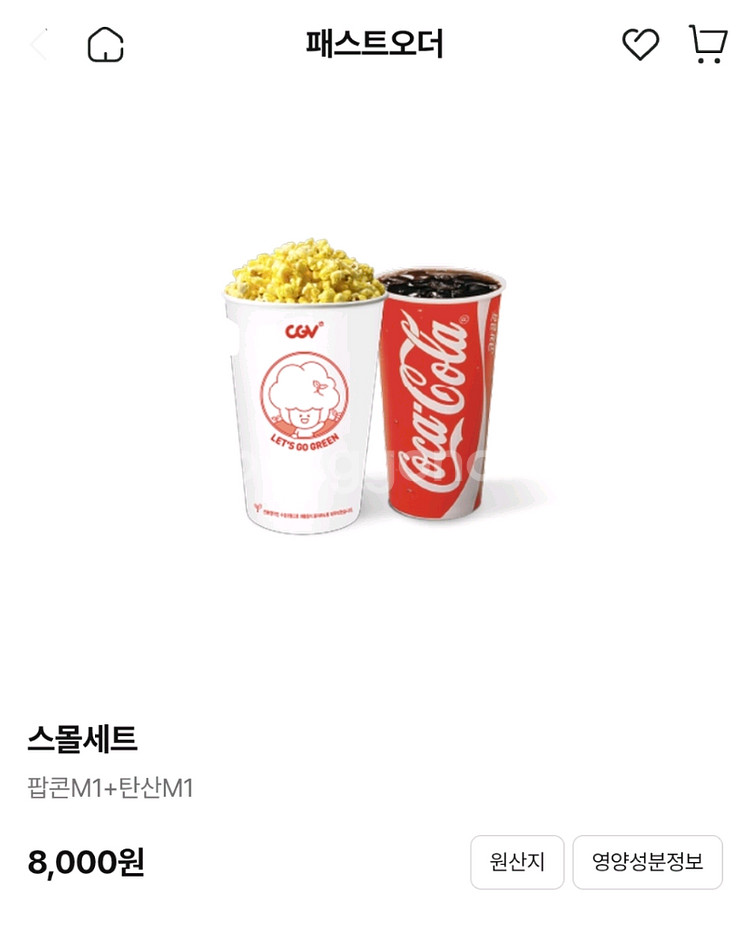Open the home icon

pos(105,45)
